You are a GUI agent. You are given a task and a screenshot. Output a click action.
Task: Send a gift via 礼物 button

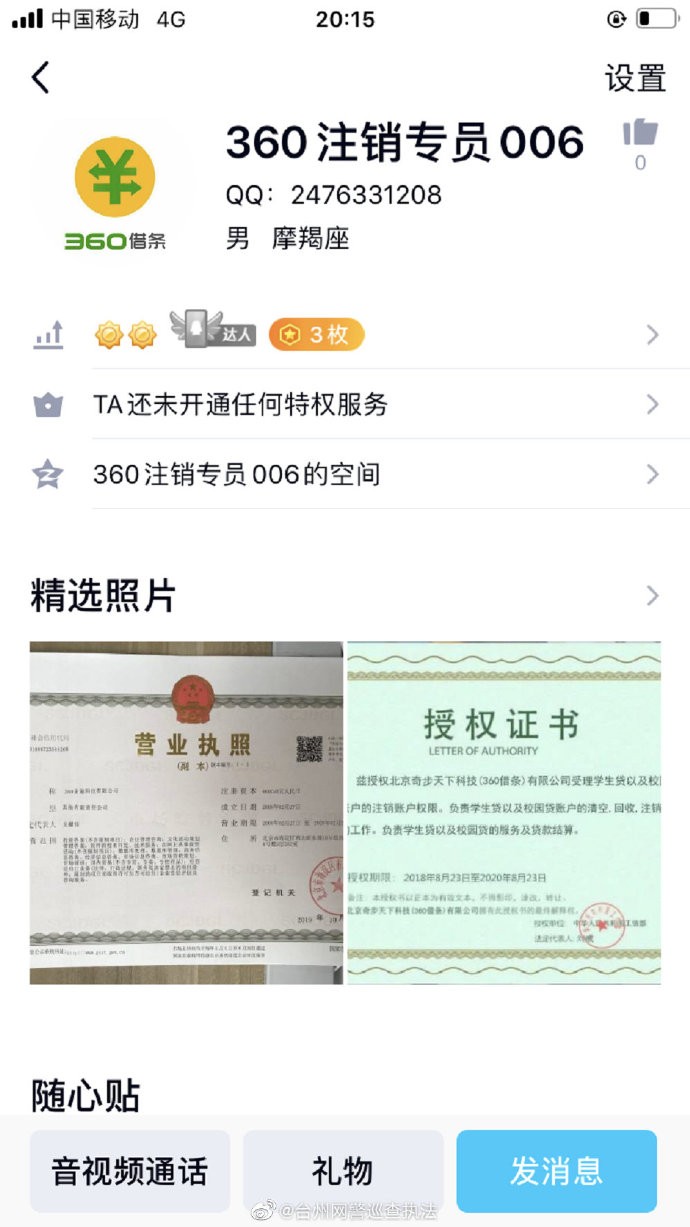click(x=343, y=1171)
